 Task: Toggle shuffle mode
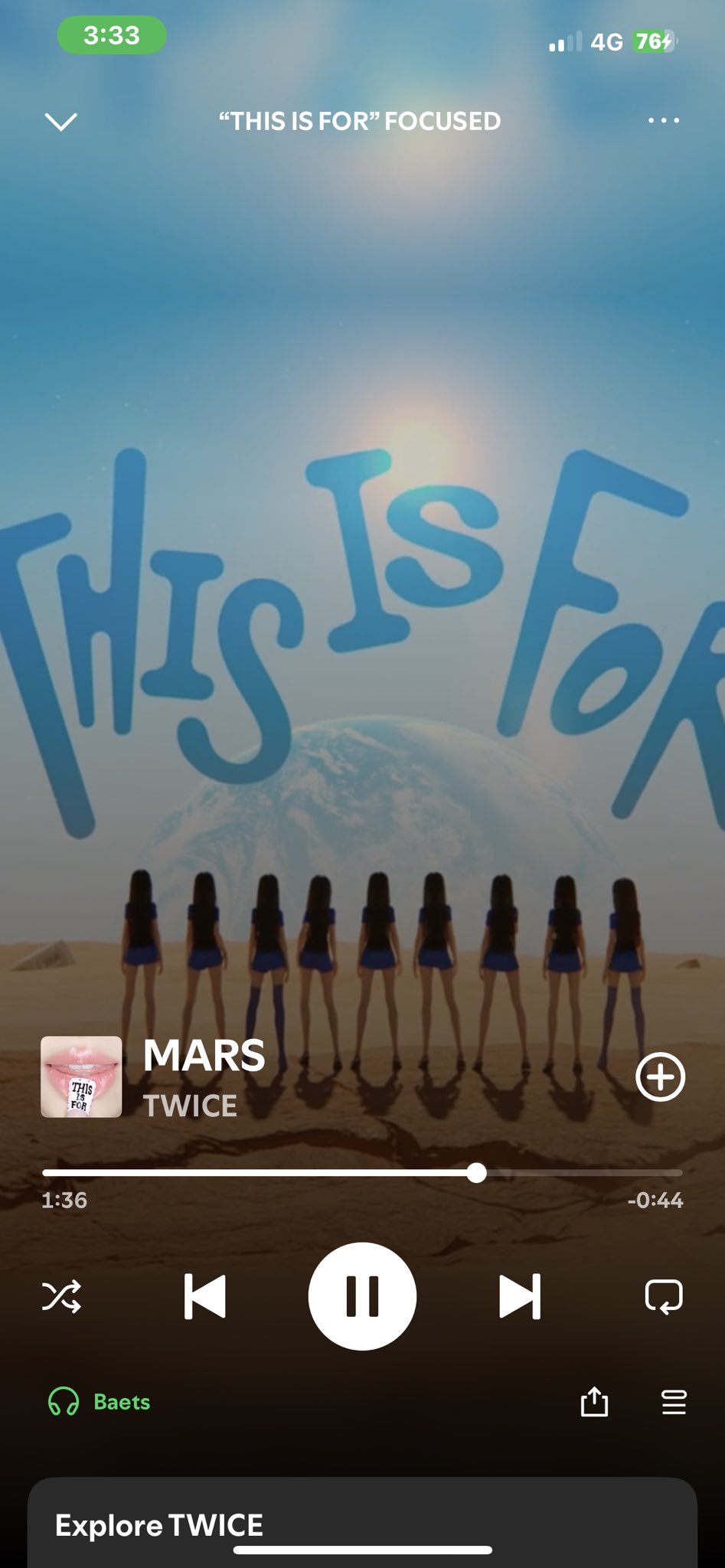pos(61,1296)
